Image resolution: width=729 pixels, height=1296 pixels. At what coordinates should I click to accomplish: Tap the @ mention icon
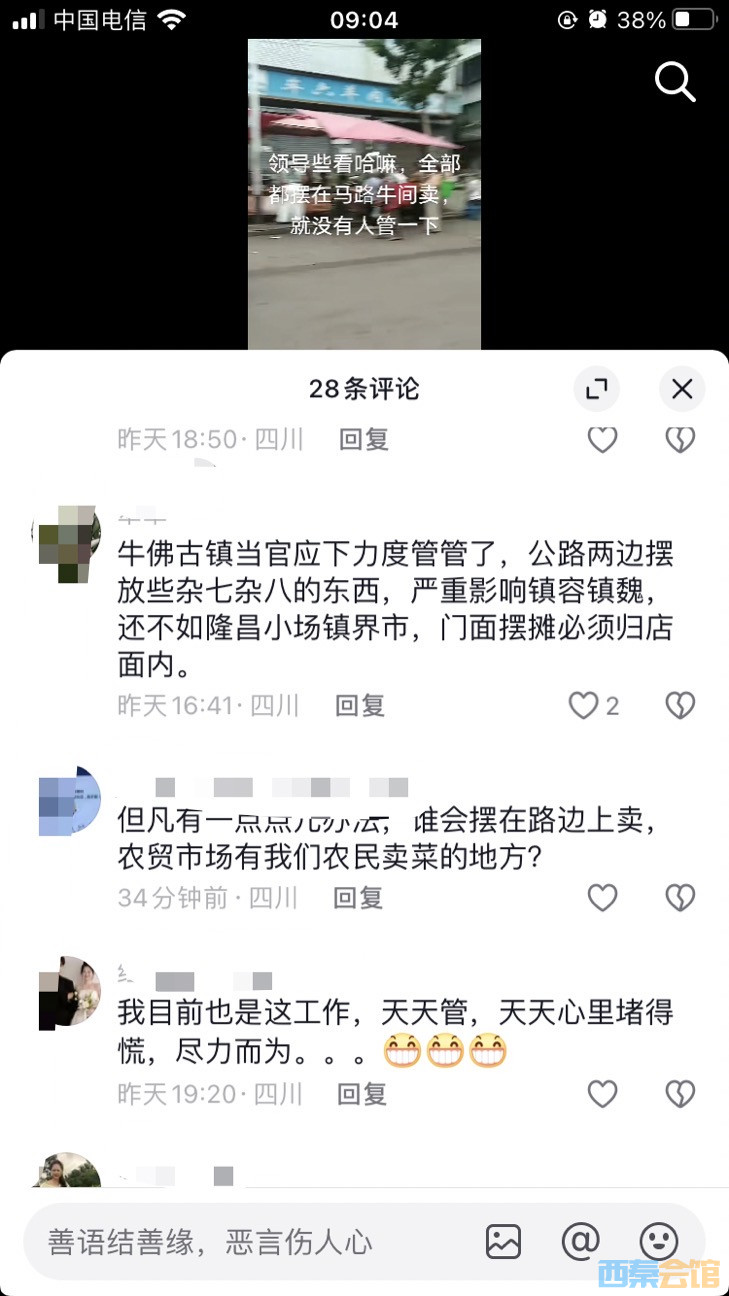(581, 1240)
